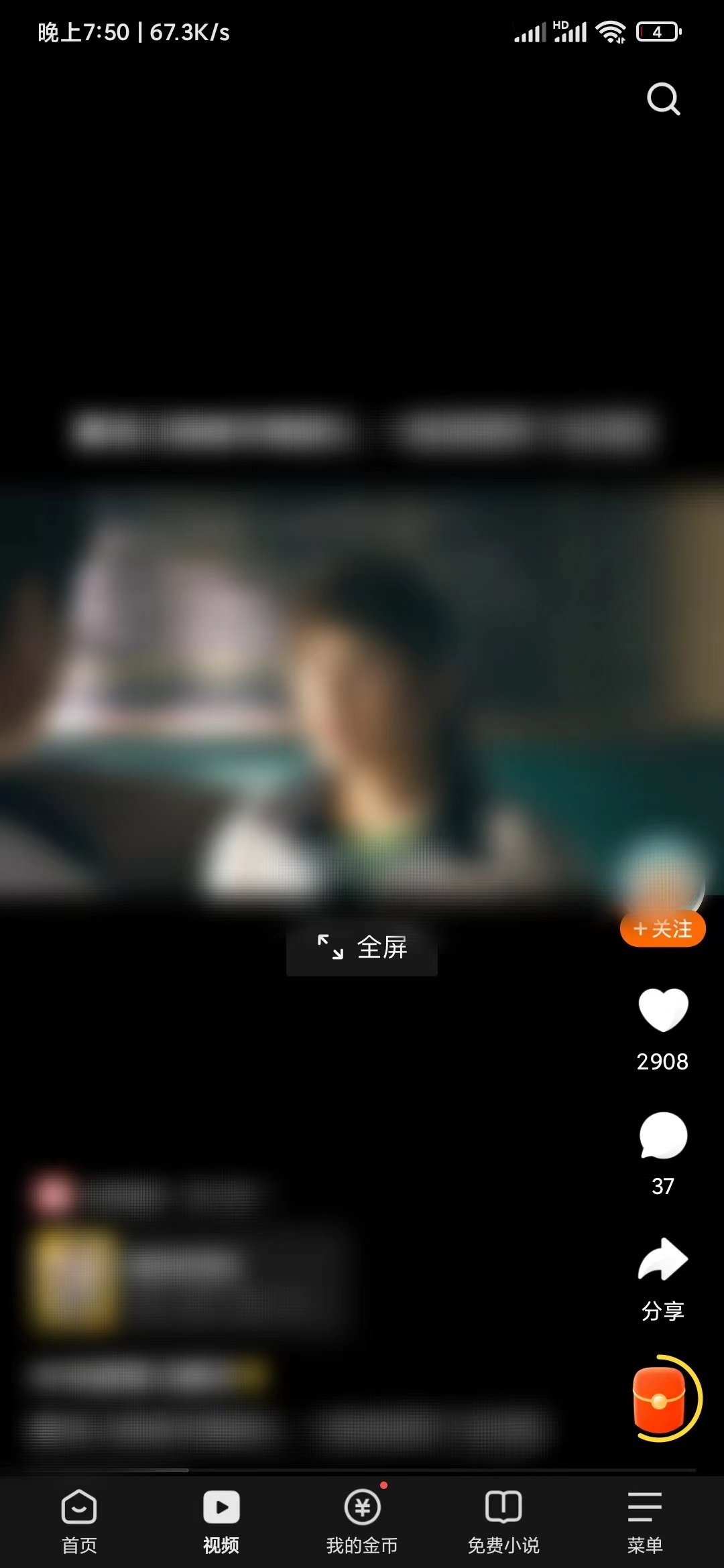Switch video to fullscreen (全屏)
Image resolution: width=724 pixels, height=1568 pixels.
pyautogui.click(x=362, y=948)
